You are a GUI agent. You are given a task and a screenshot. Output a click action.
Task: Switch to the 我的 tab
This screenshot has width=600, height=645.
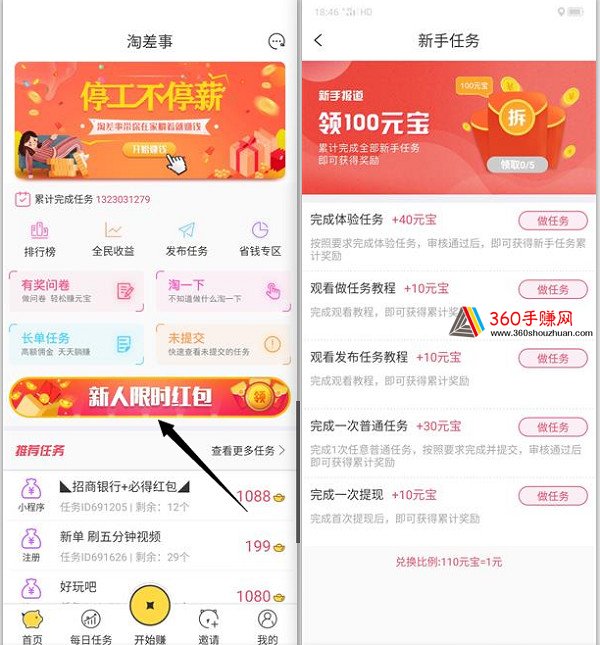(267, 626)
